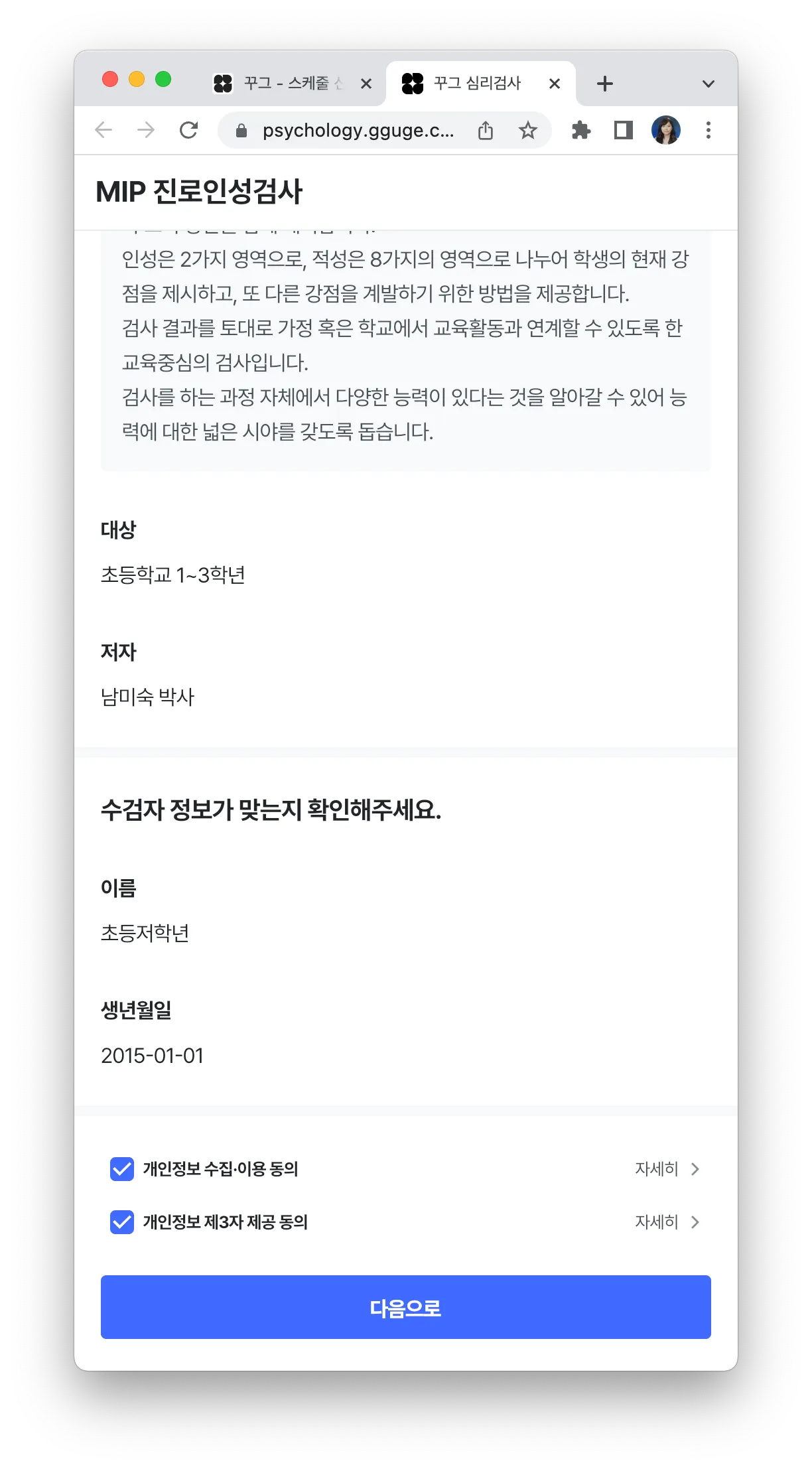Switch to the 꾸그 - 스케줄 tab
The height and width of the screenshot is (1469, 812).
285,84
